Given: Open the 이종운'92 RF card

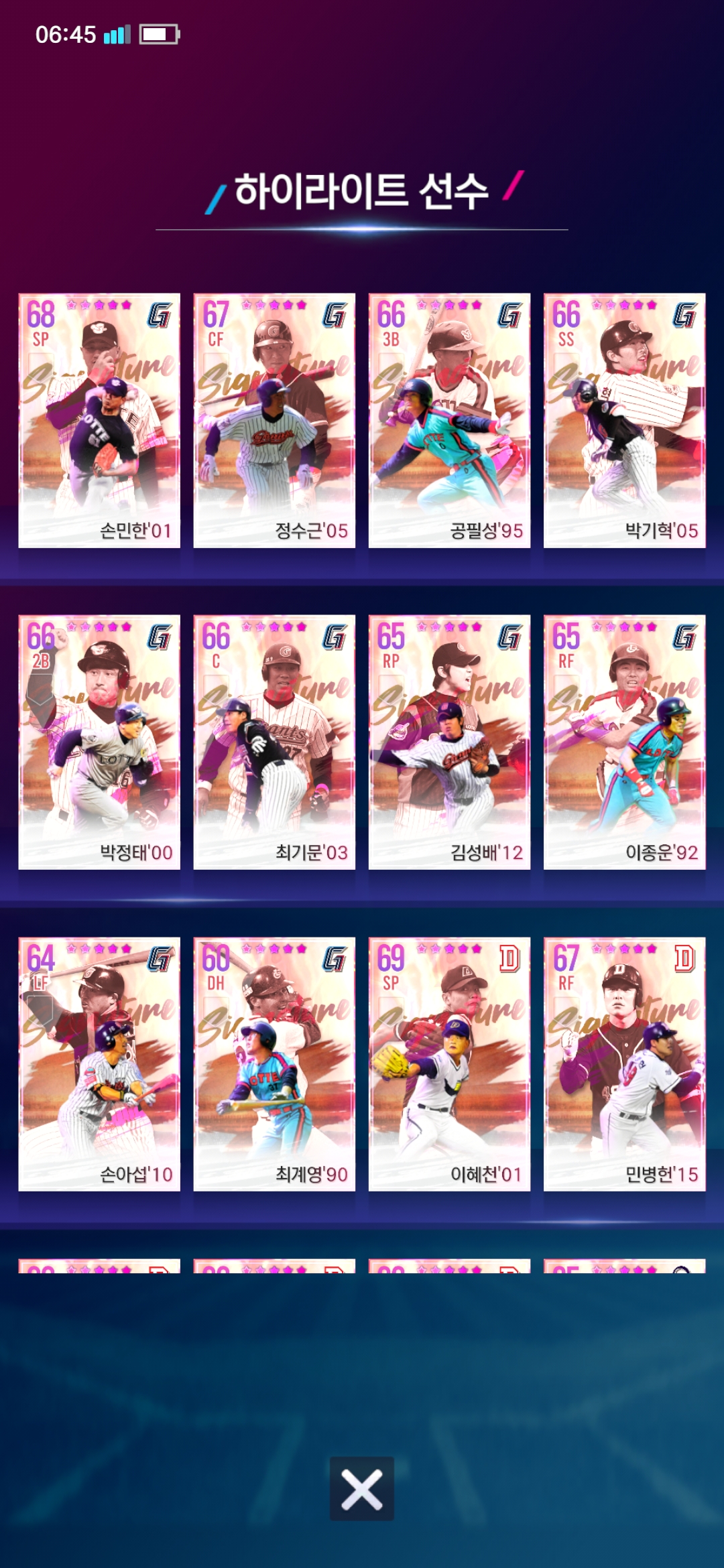Looking at the screenshot, I should 624,742.
